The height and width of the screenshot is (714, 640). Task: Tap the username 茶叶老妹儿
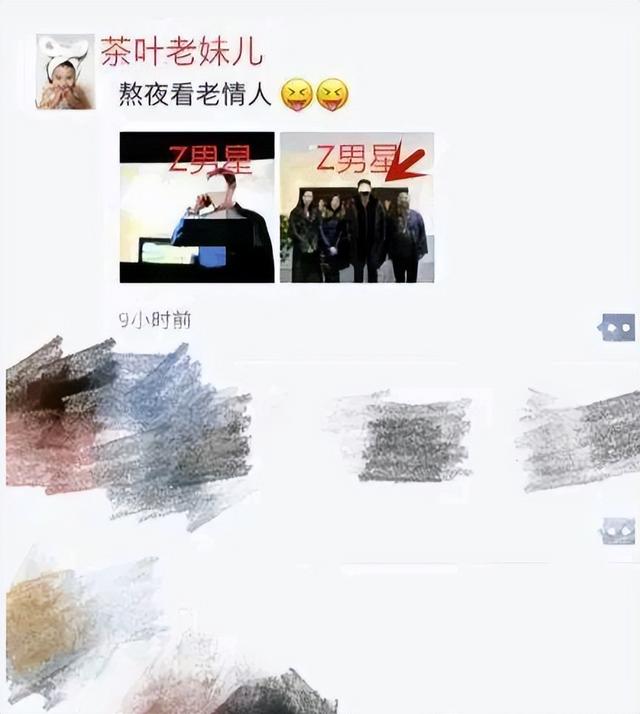click(180, 51)
